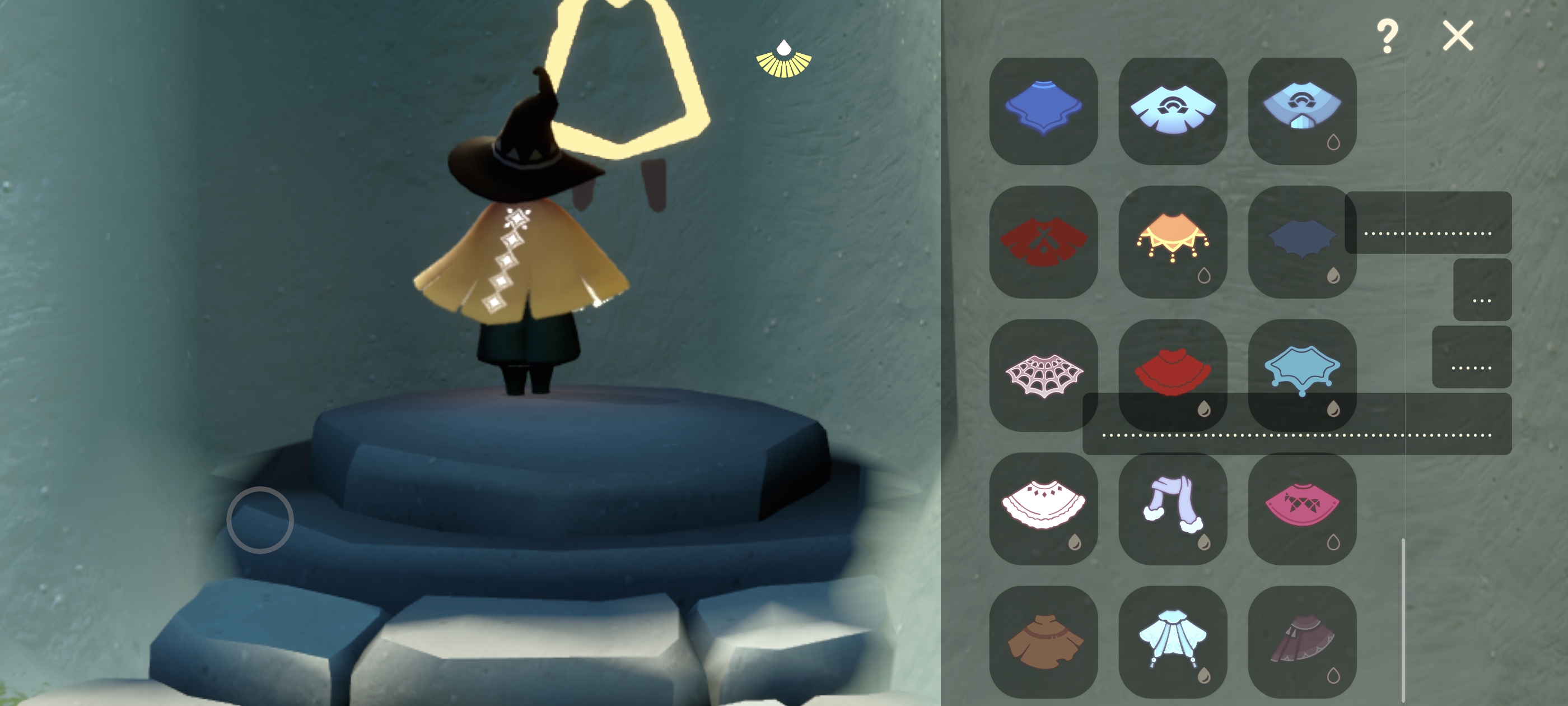Equip the brown tattered cape

[x=1043, y=642]
